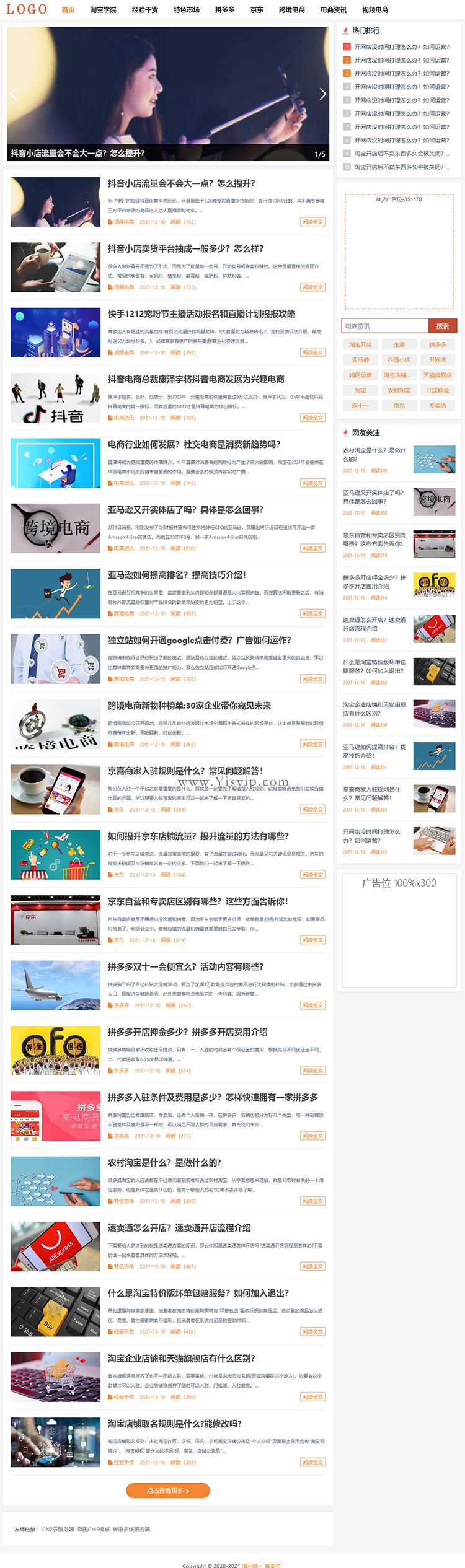Open sidebar item 农村淘宝是什么

[374, 455]
